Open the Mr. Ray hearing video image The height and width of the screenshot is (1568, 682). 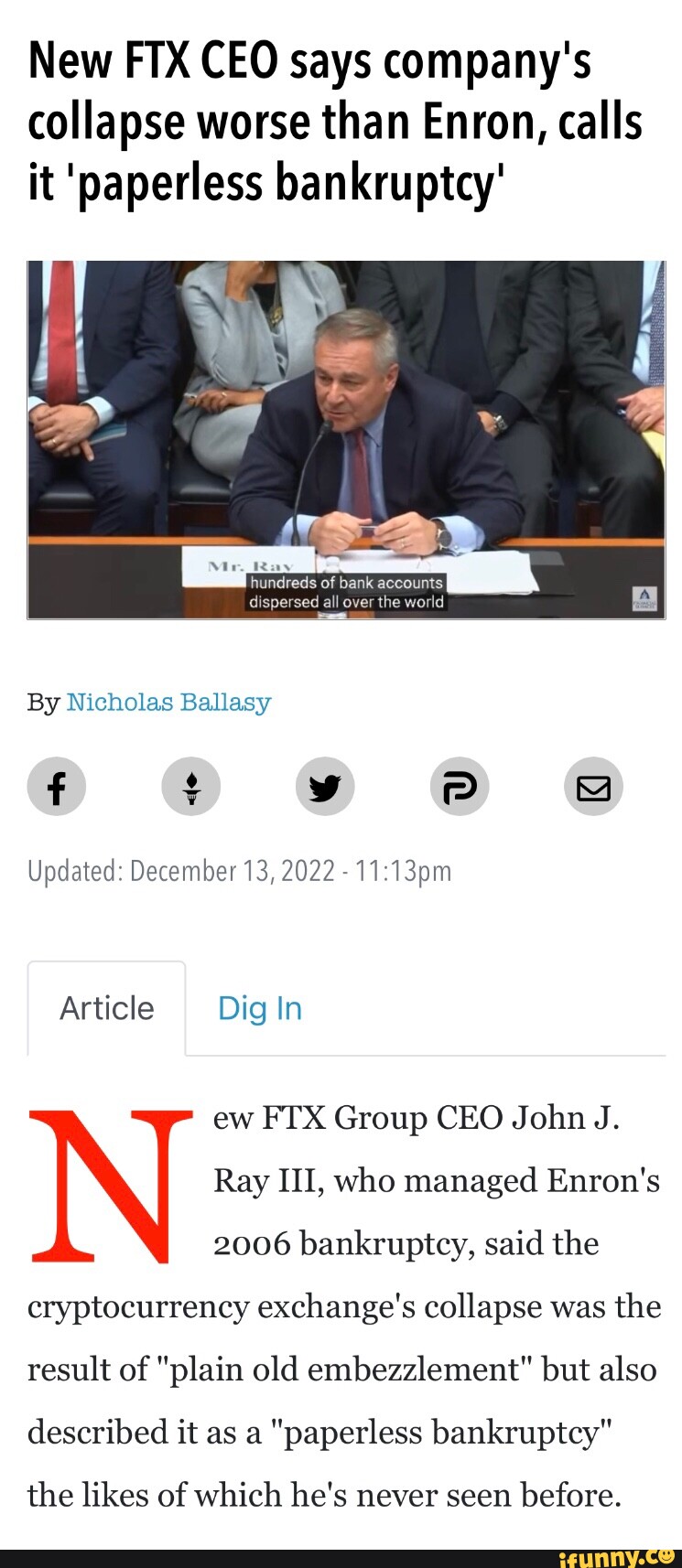346,439
